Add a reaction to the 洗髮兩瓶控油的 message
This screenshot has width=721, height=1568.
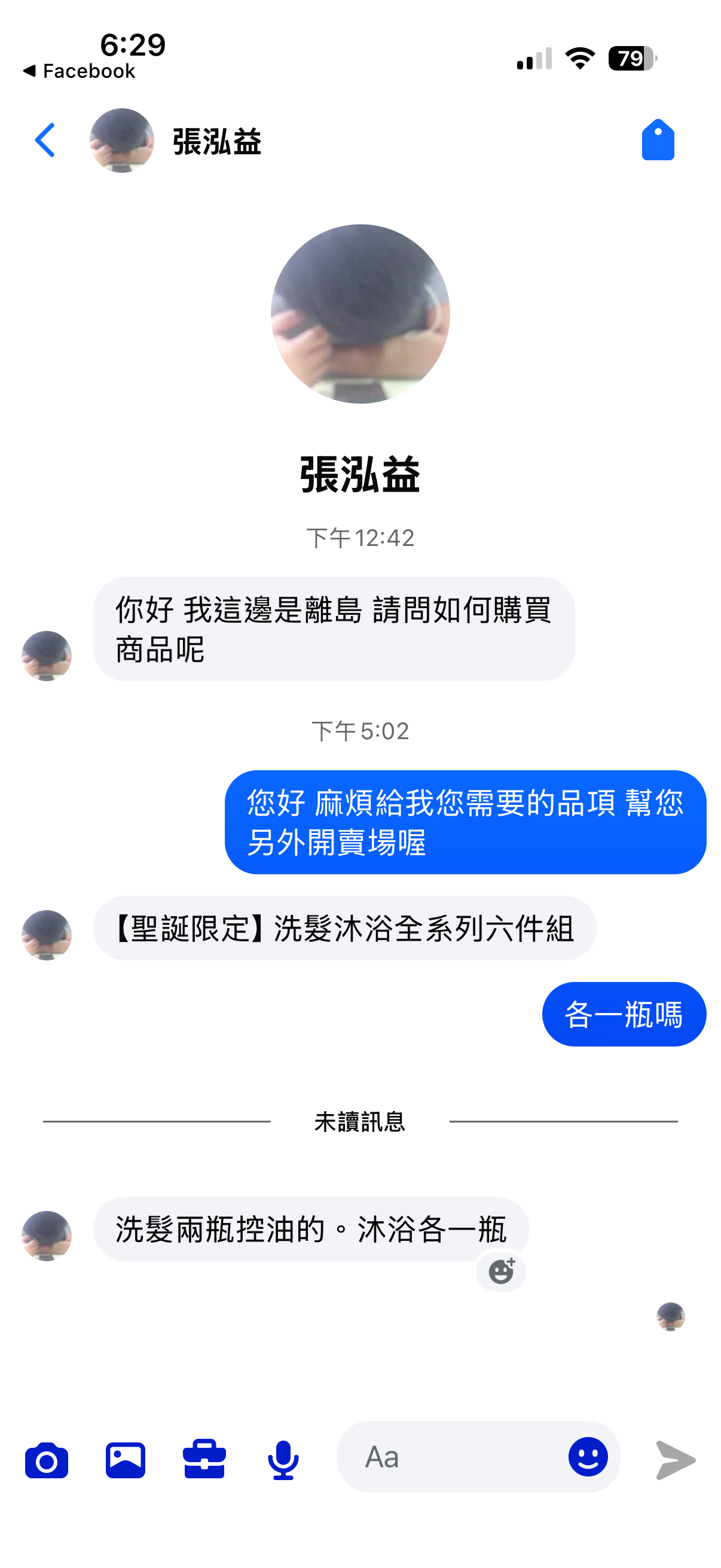[501, 1271]
